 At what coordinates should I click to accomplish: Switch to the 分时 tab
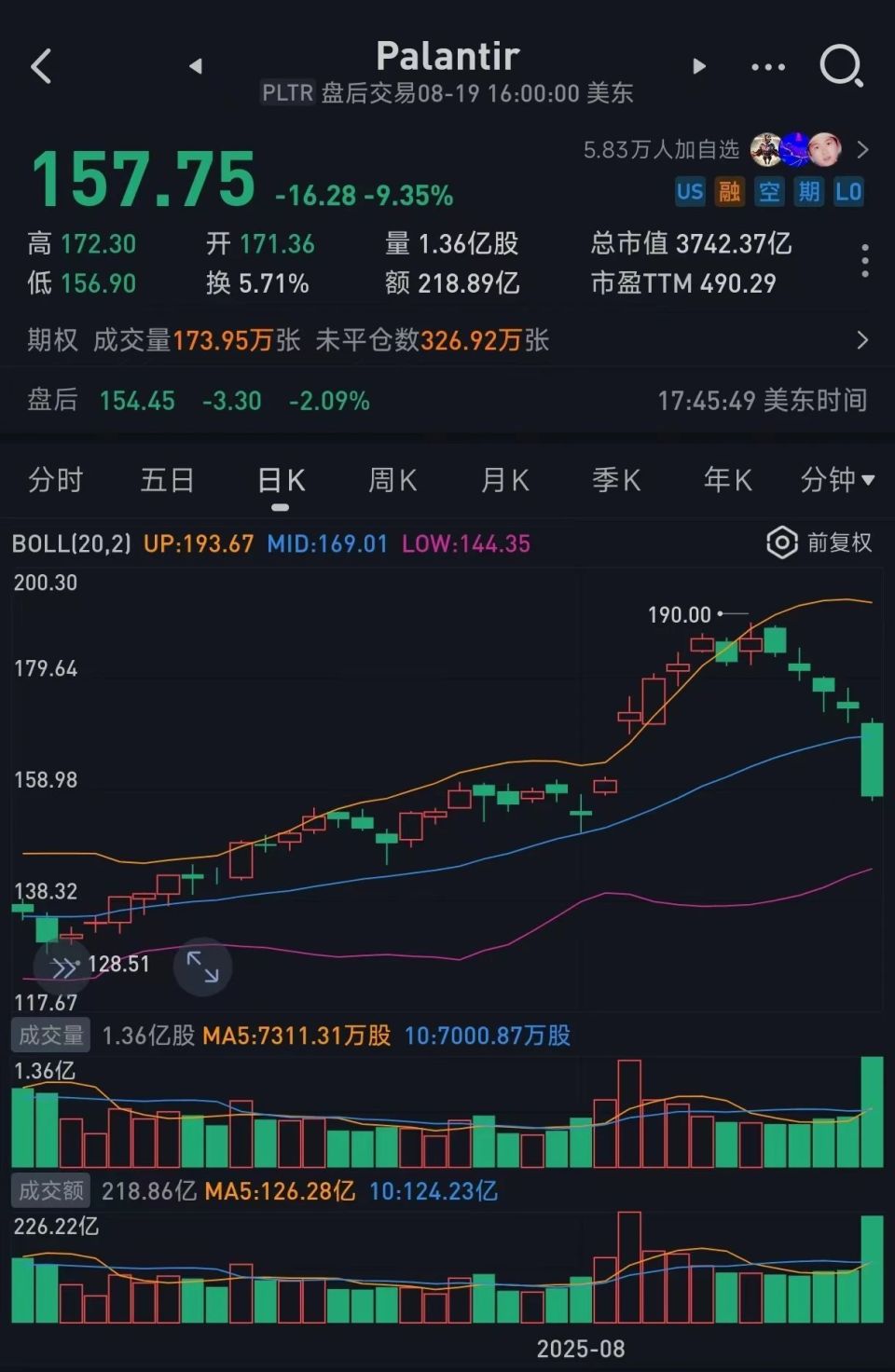pyautogui.click(x=56, y=480)
